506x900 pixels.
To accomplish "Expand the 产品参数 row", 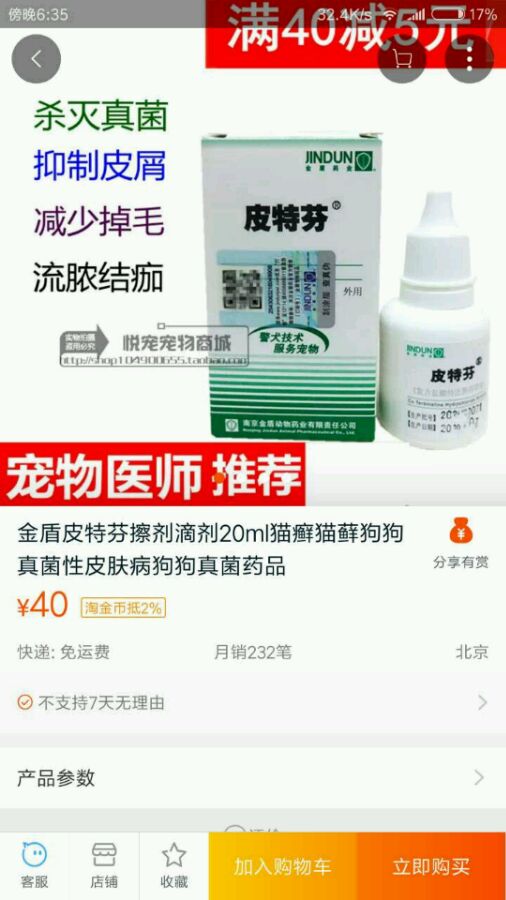I will (253, 778).
